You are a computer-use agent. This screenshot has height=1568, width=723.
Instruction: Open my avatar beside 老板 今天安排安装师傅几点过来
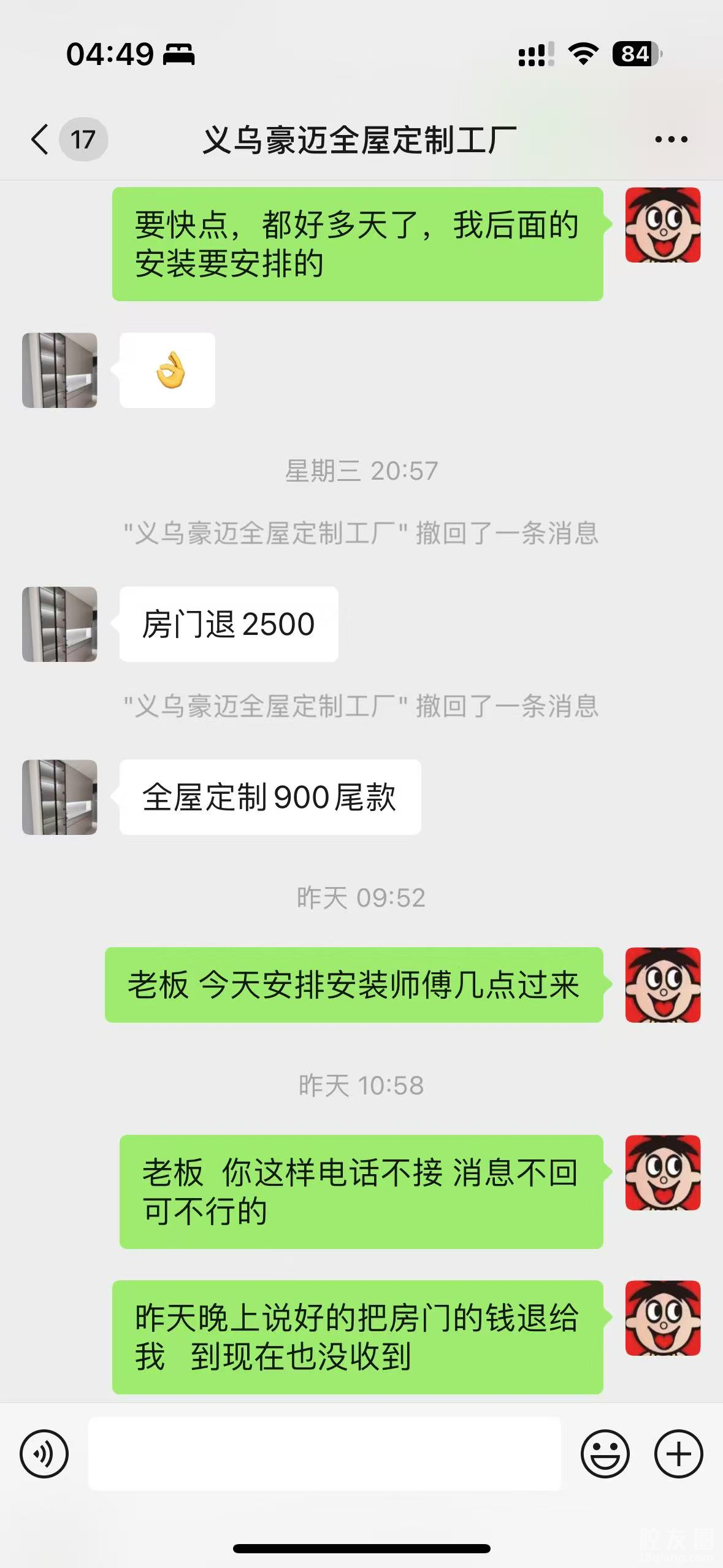(x=662, y=985)
